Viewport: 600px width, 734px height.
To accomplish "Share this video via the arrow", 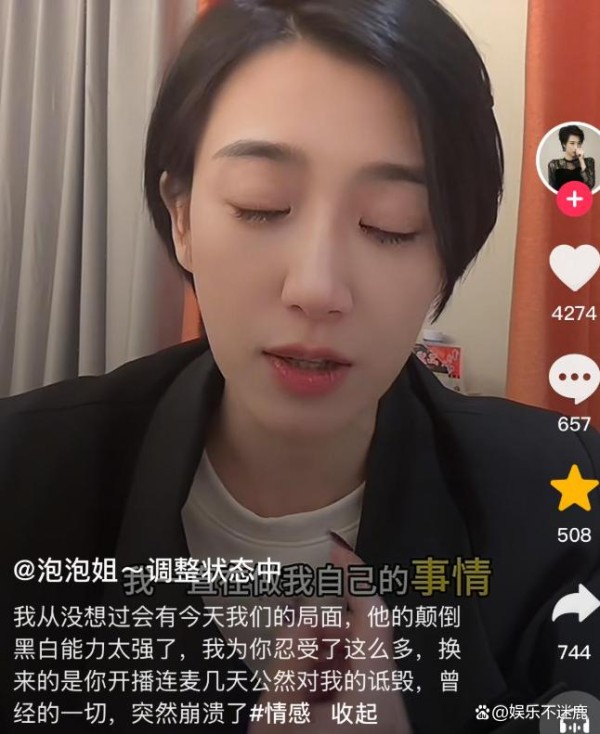I will (575, 605).
